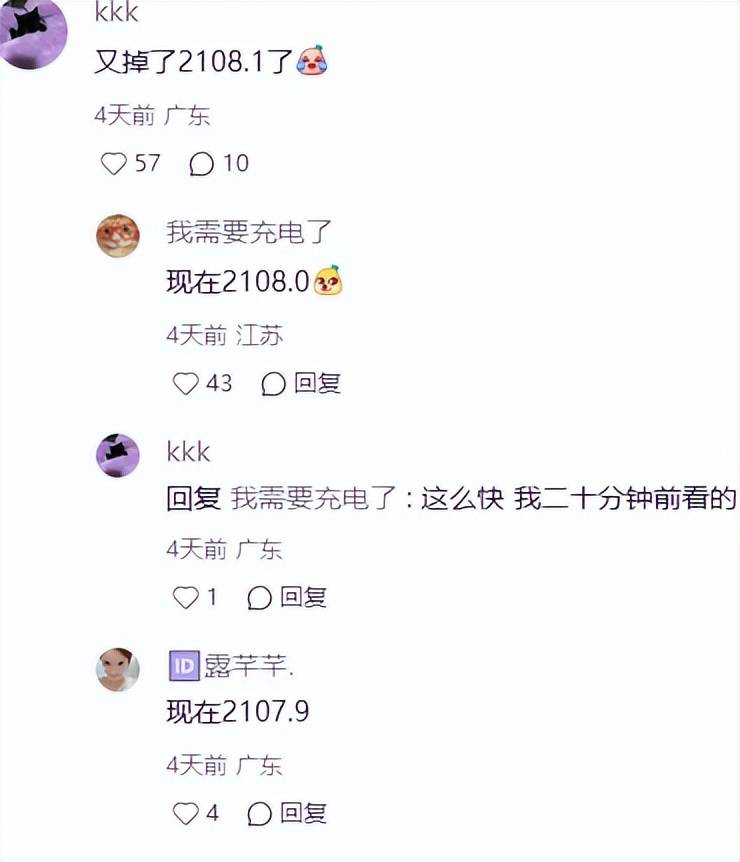Like 我需要充电了's comment with 43 likes
Viewport: 740px width, 862px height.
point(186,383)
